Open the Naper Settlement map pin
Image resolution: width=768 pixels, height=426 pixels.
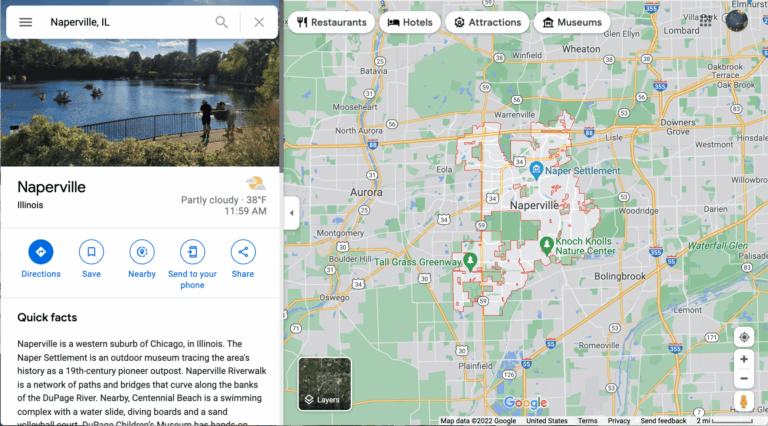tap(536, 170)
